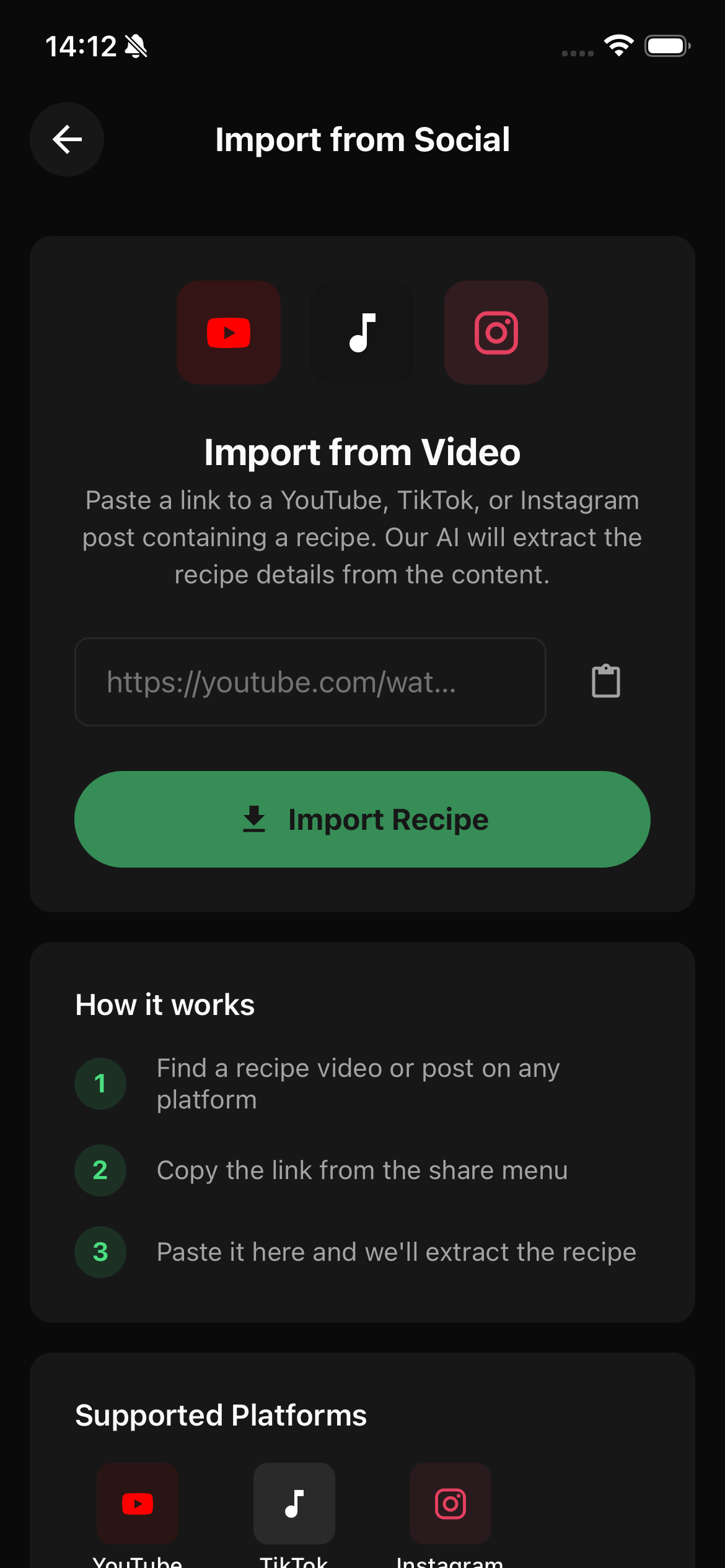The image size is (725, 1568).
Task: Click step 3 circle in How it works
Action: click(100, 1252)
